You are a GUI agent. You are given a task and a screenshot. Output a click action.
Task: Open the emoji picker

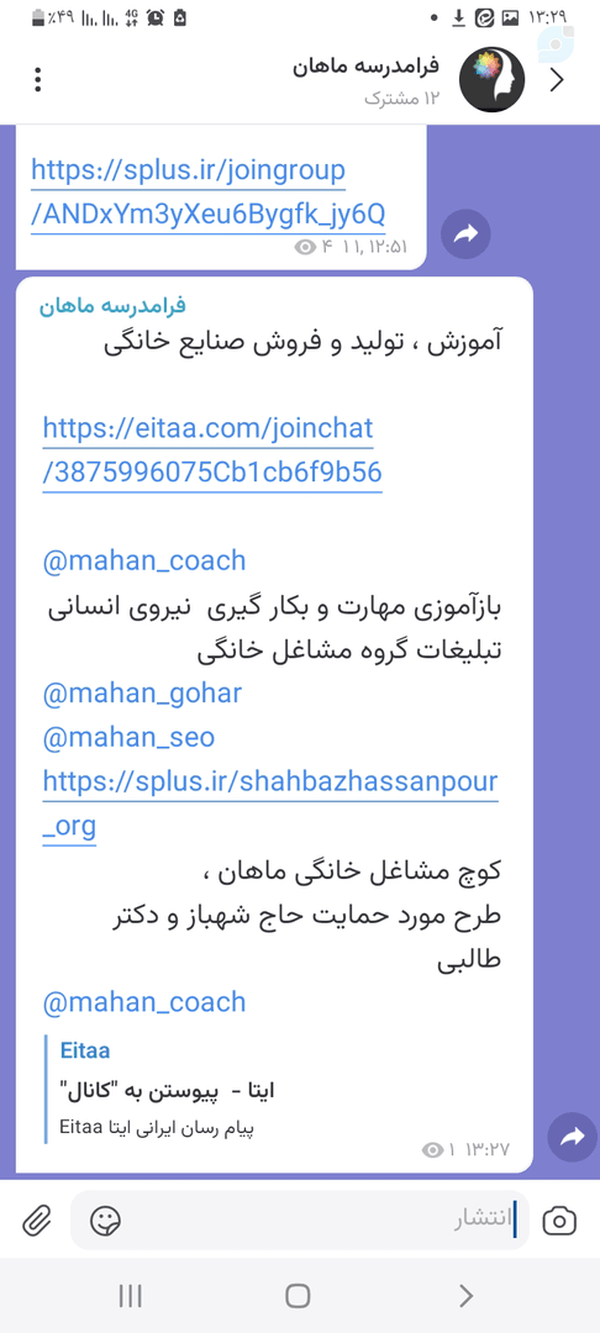pyautogui.click(x=105, y=1220)
